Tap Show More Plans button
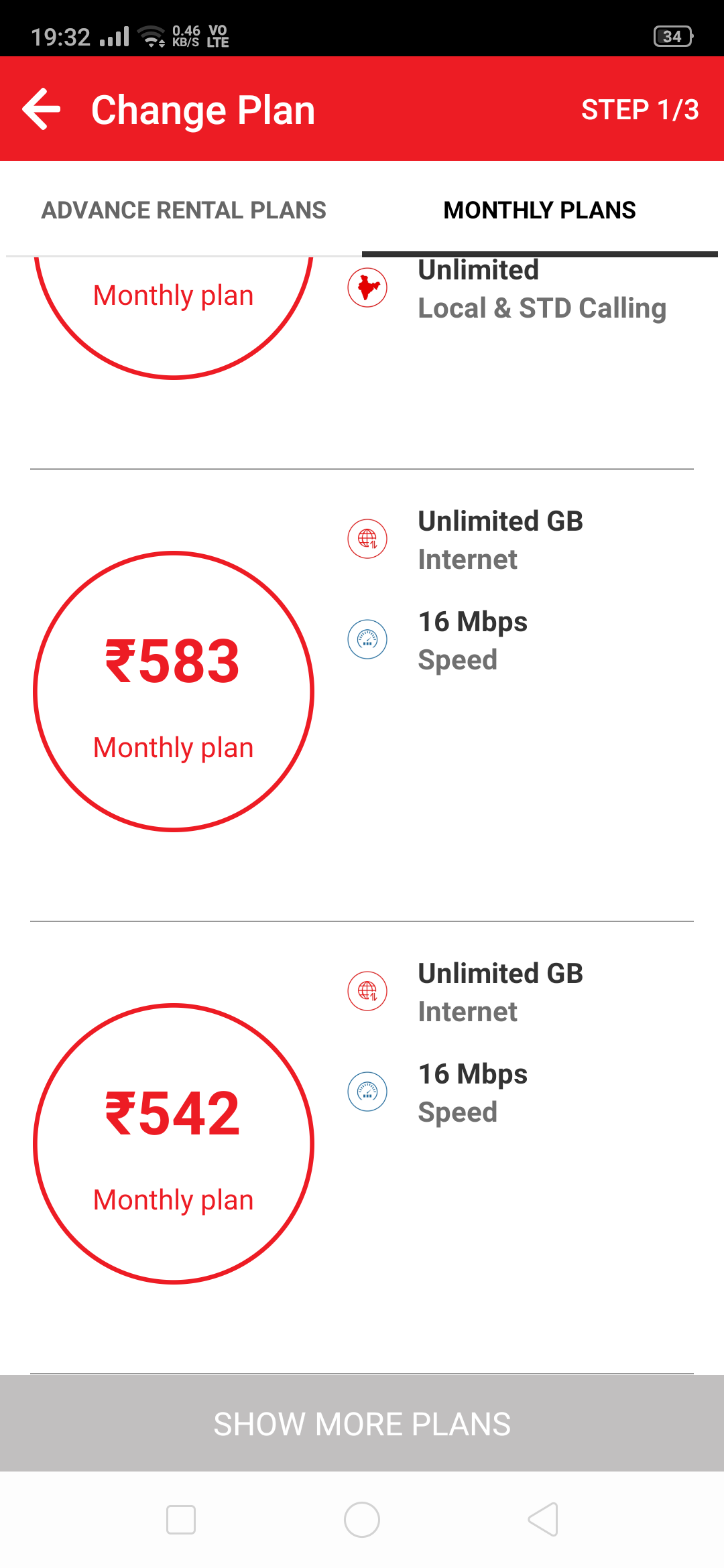The width and height of the screenshot is (724, 1568). click(362, 1424)
